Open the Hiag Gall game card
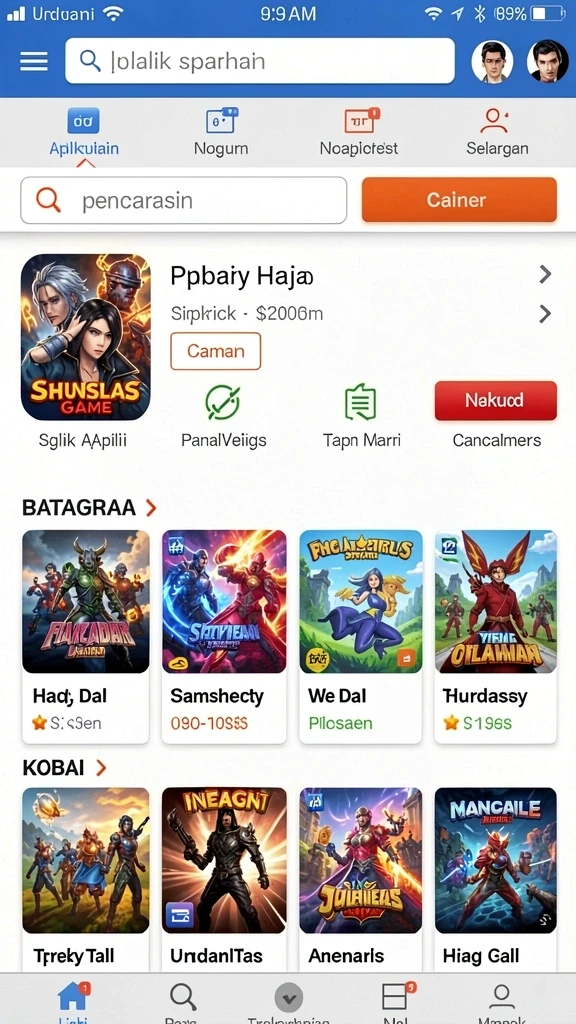This screenshot has height=1024, width=576. [x=496, y=880]
